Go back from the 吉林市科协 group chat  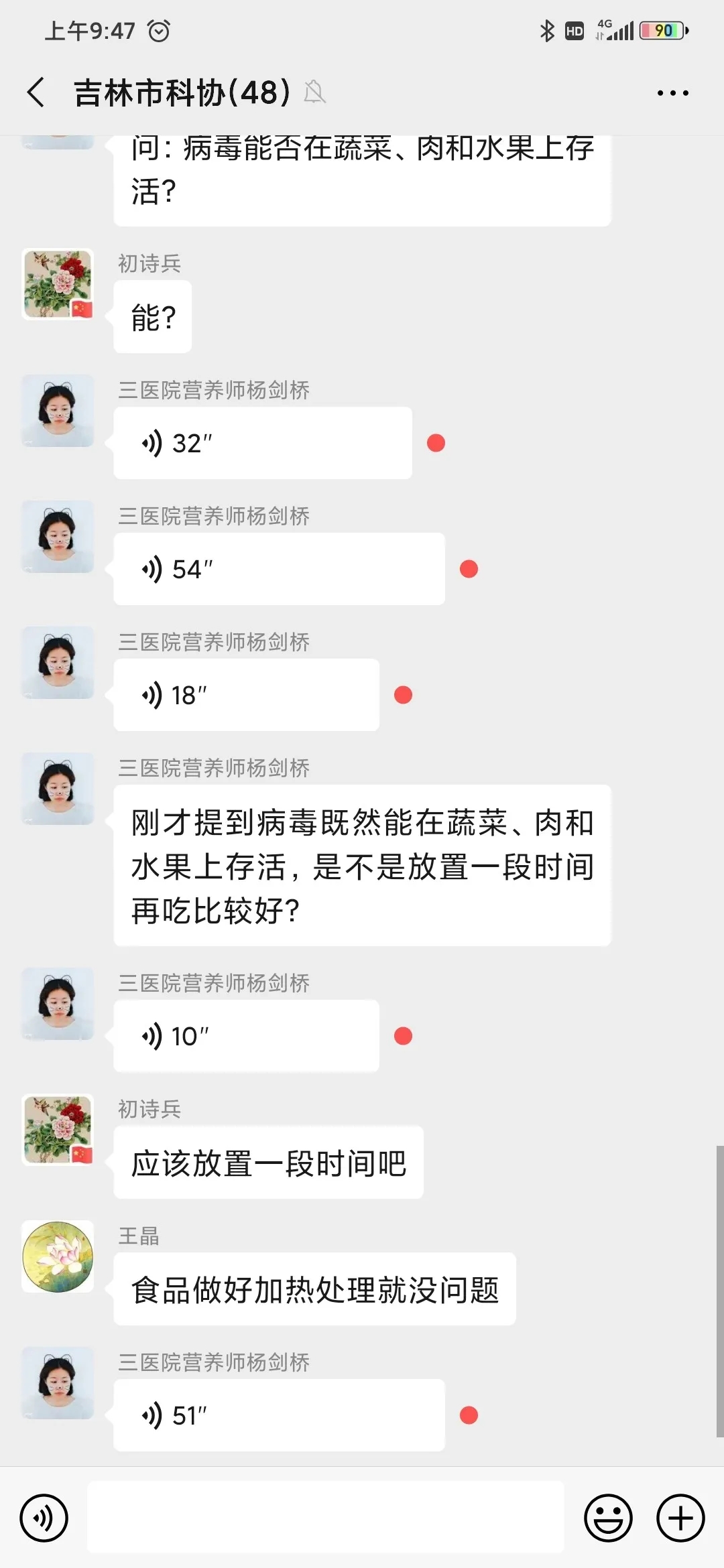(36, 92)
